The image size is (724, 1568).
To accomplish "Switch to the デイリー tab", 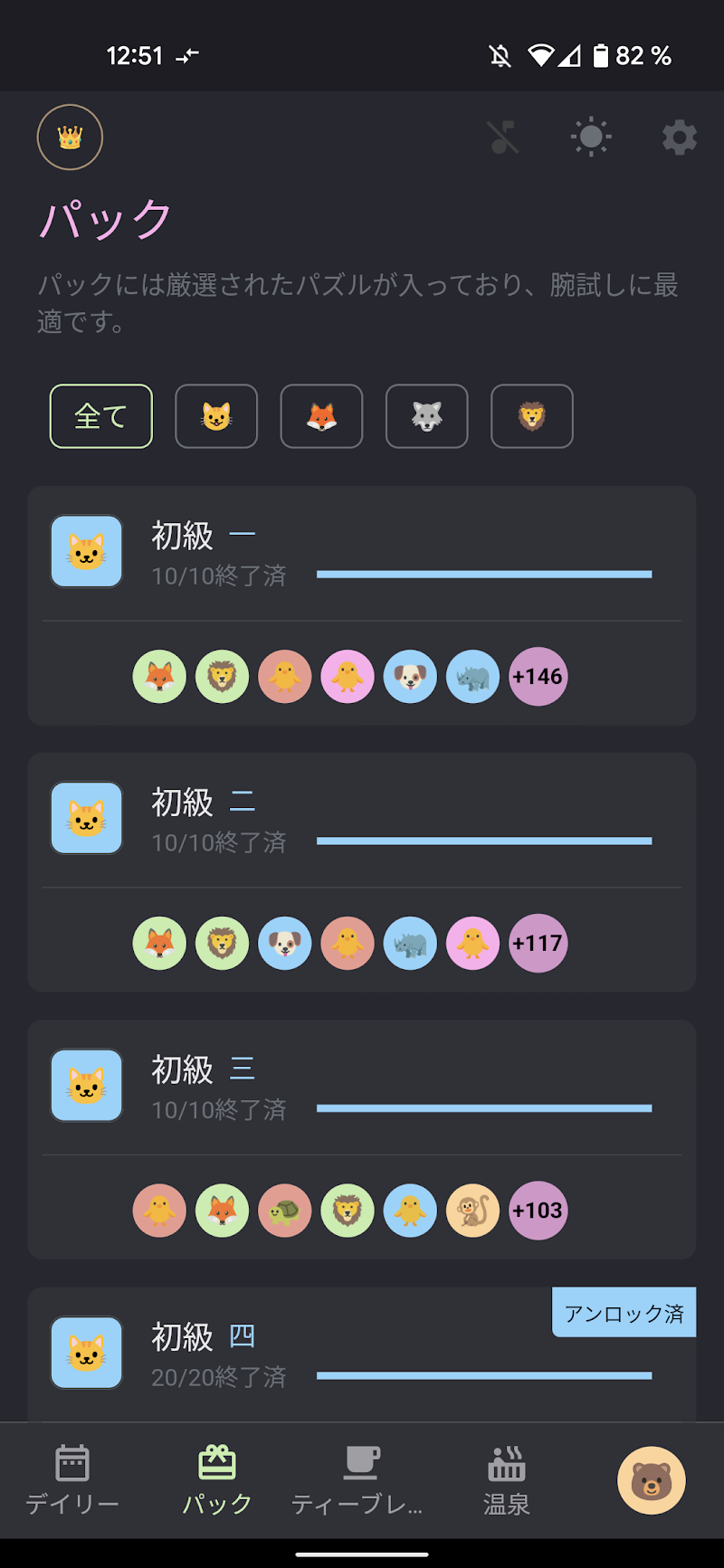I will [x=72, y=1480].
